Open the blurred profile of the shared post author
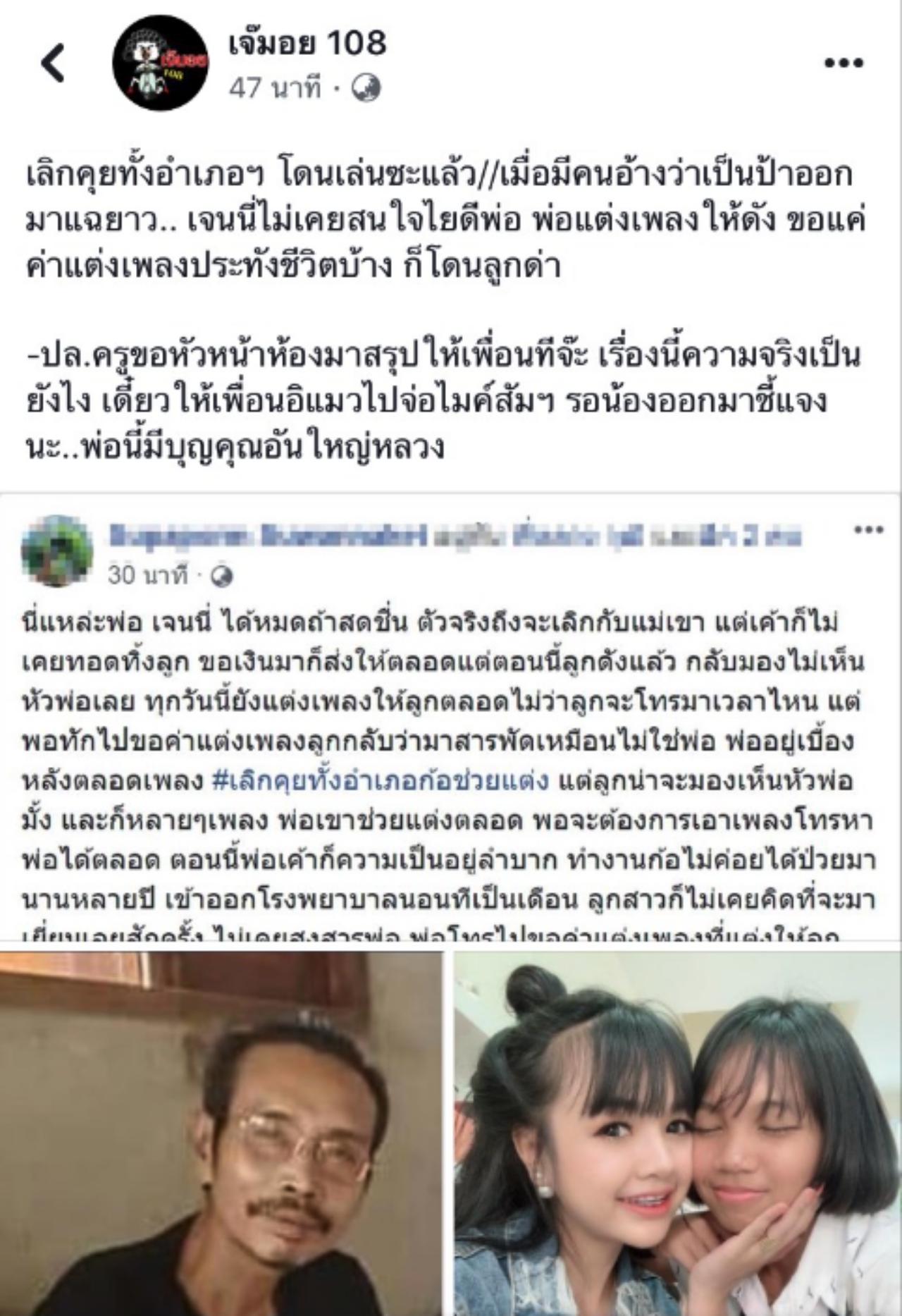The width and height of the screenshot is (902, 1316). [x=56, y=551]
